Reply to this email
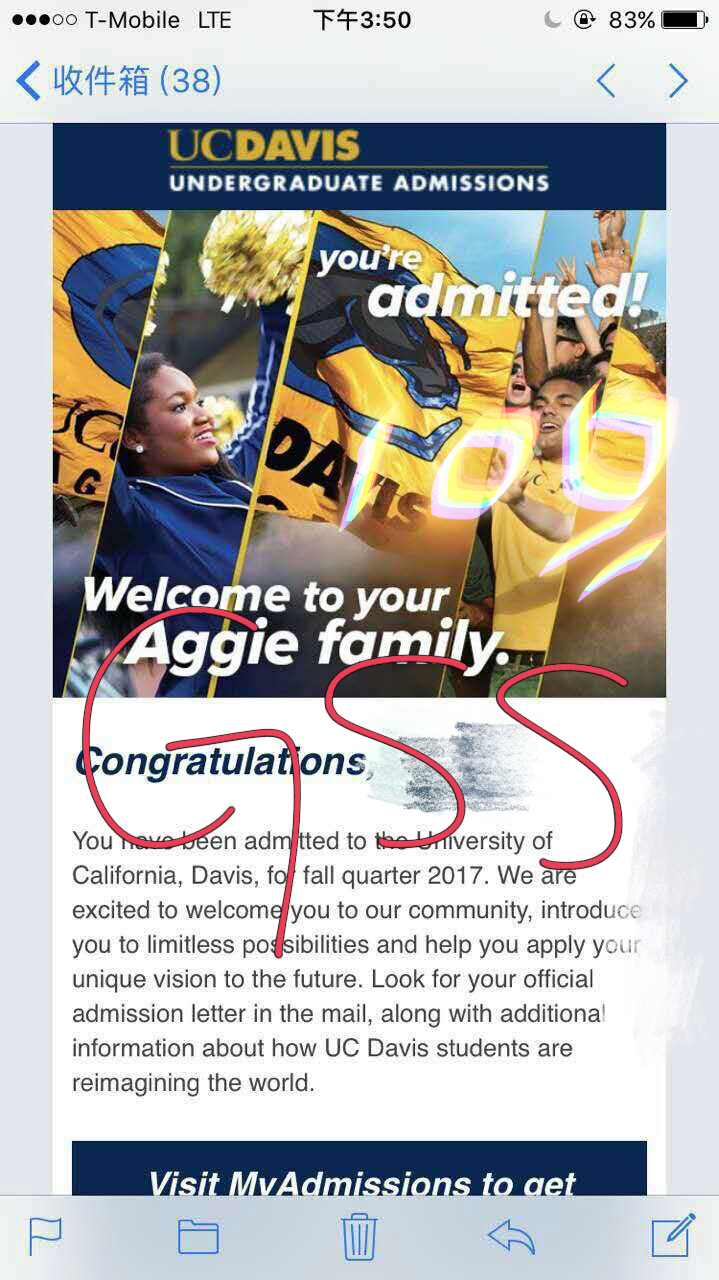719x1280 pixels. tap(511, 1237)
